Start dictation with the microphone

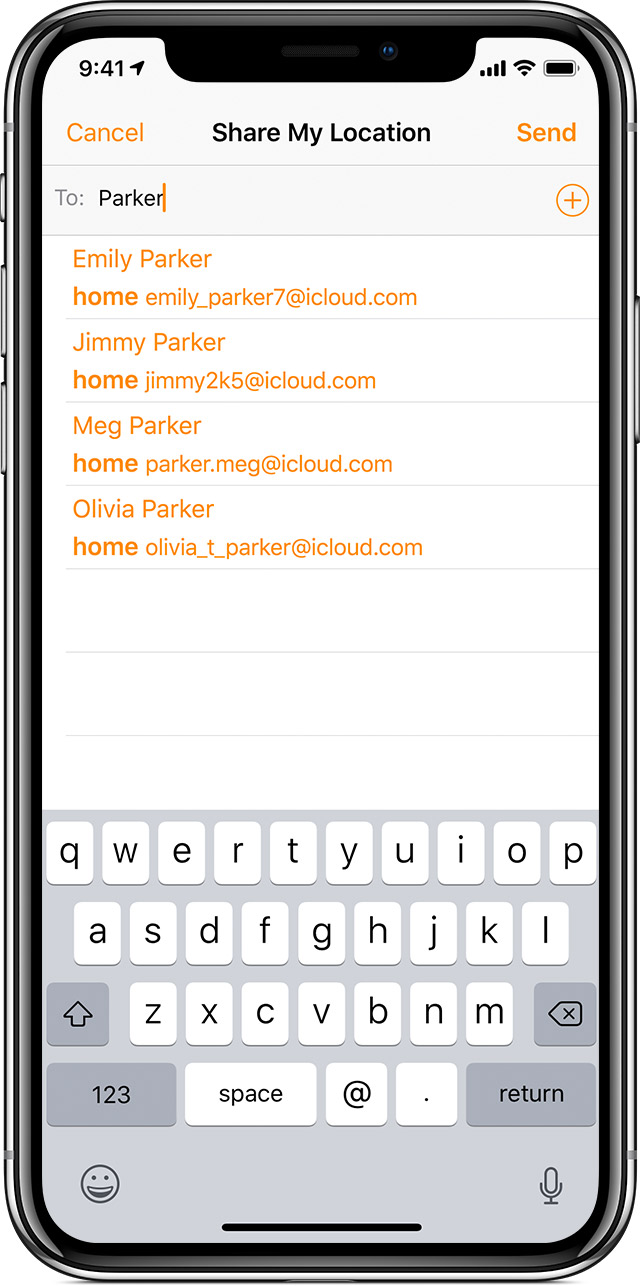[550, 1185]
